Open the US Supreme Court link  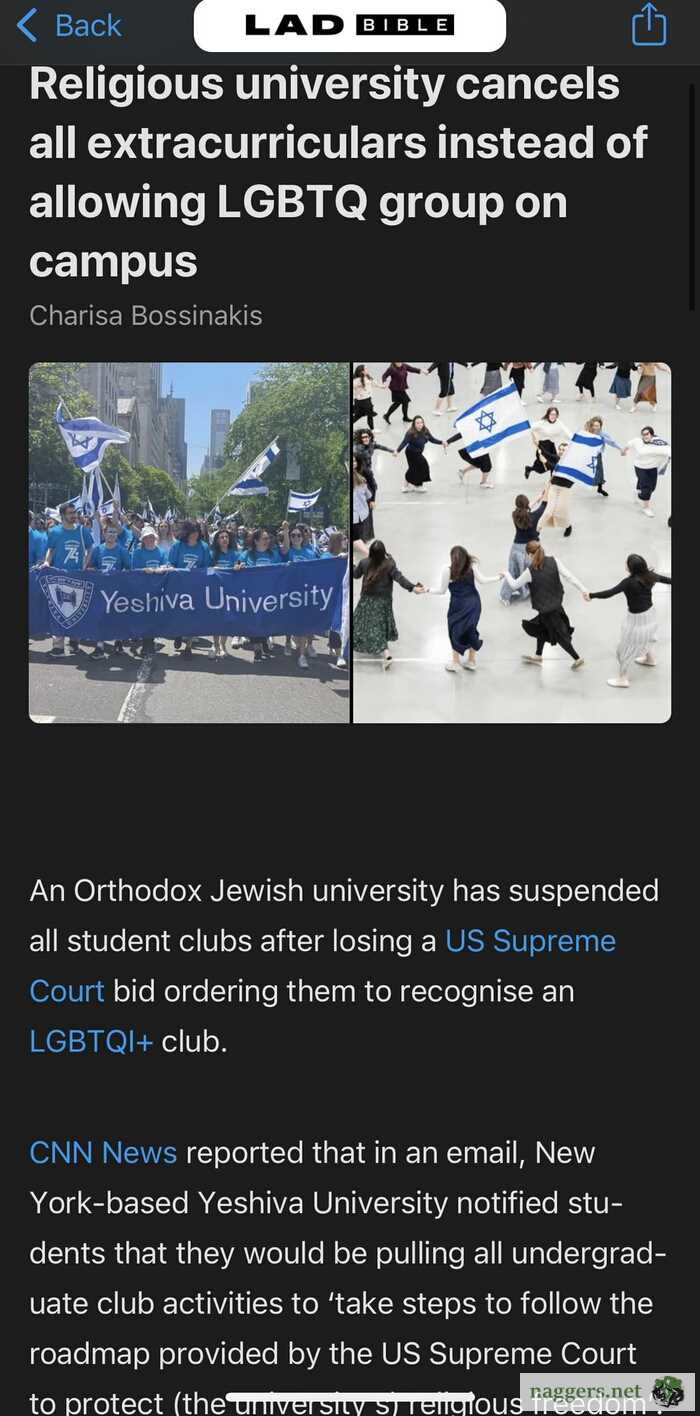[529, 941]
